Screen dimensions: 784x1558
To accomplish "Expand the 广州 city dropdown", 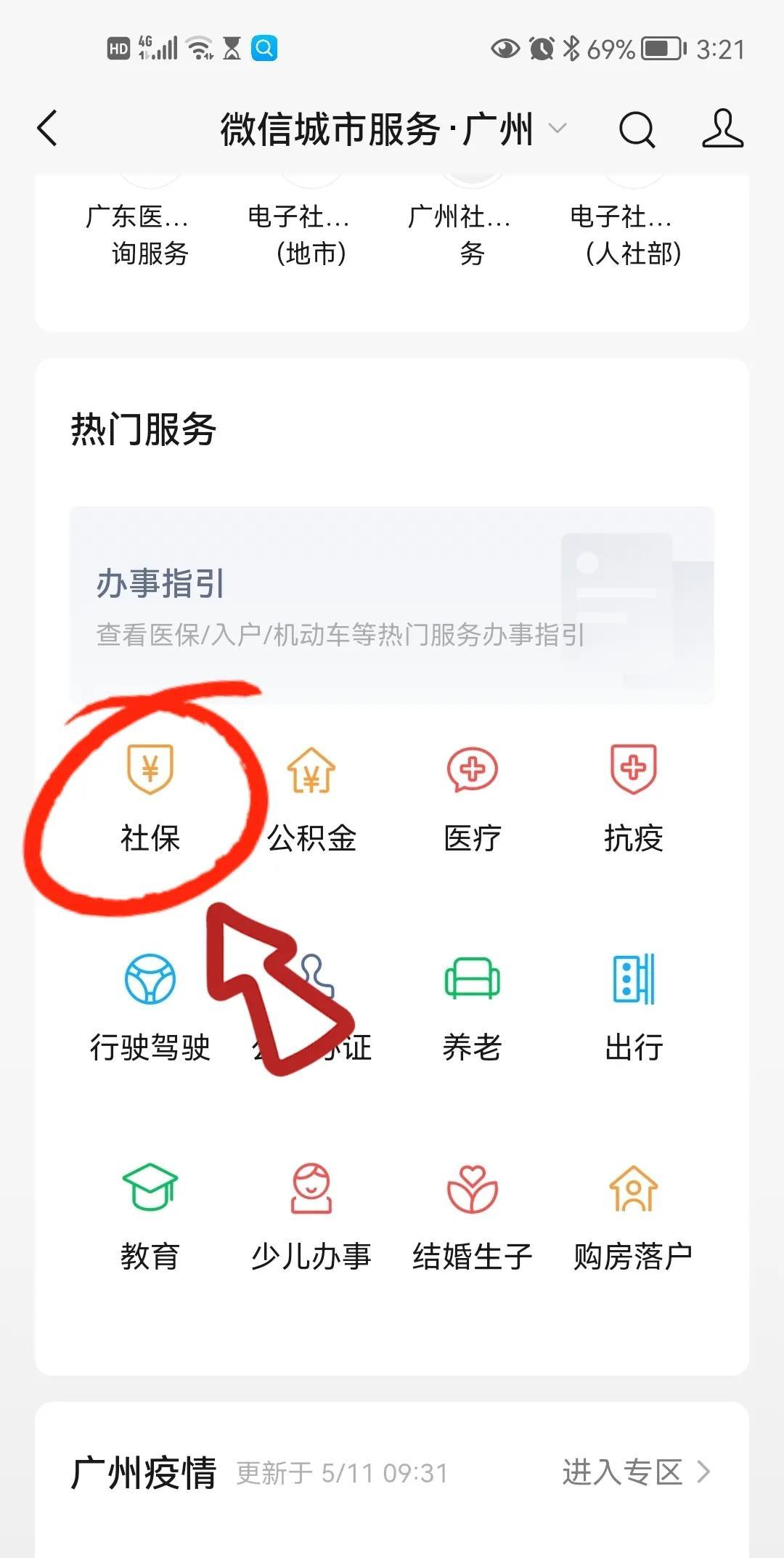I will click(557, 129).
